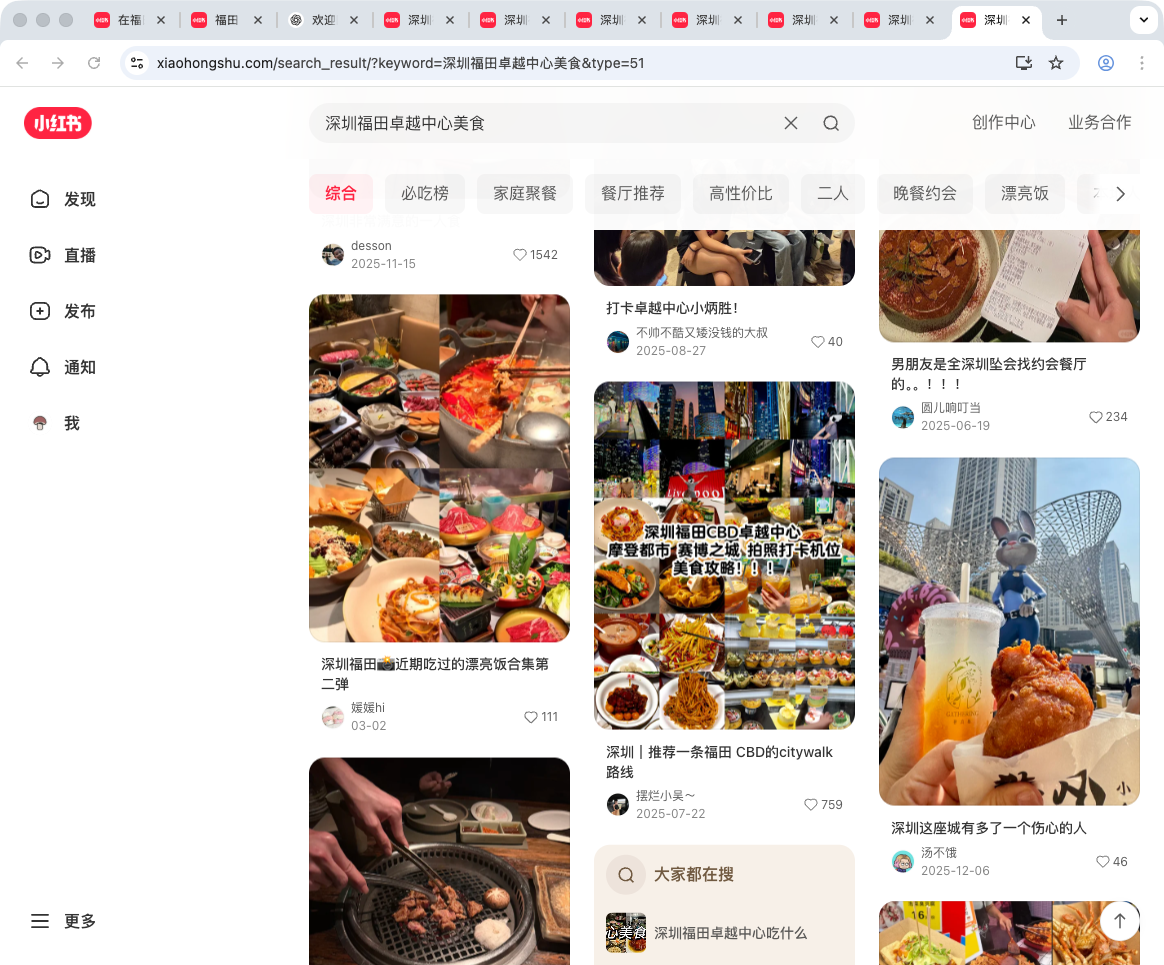
Task: Open the 发布 page
Action: (63, 311)
